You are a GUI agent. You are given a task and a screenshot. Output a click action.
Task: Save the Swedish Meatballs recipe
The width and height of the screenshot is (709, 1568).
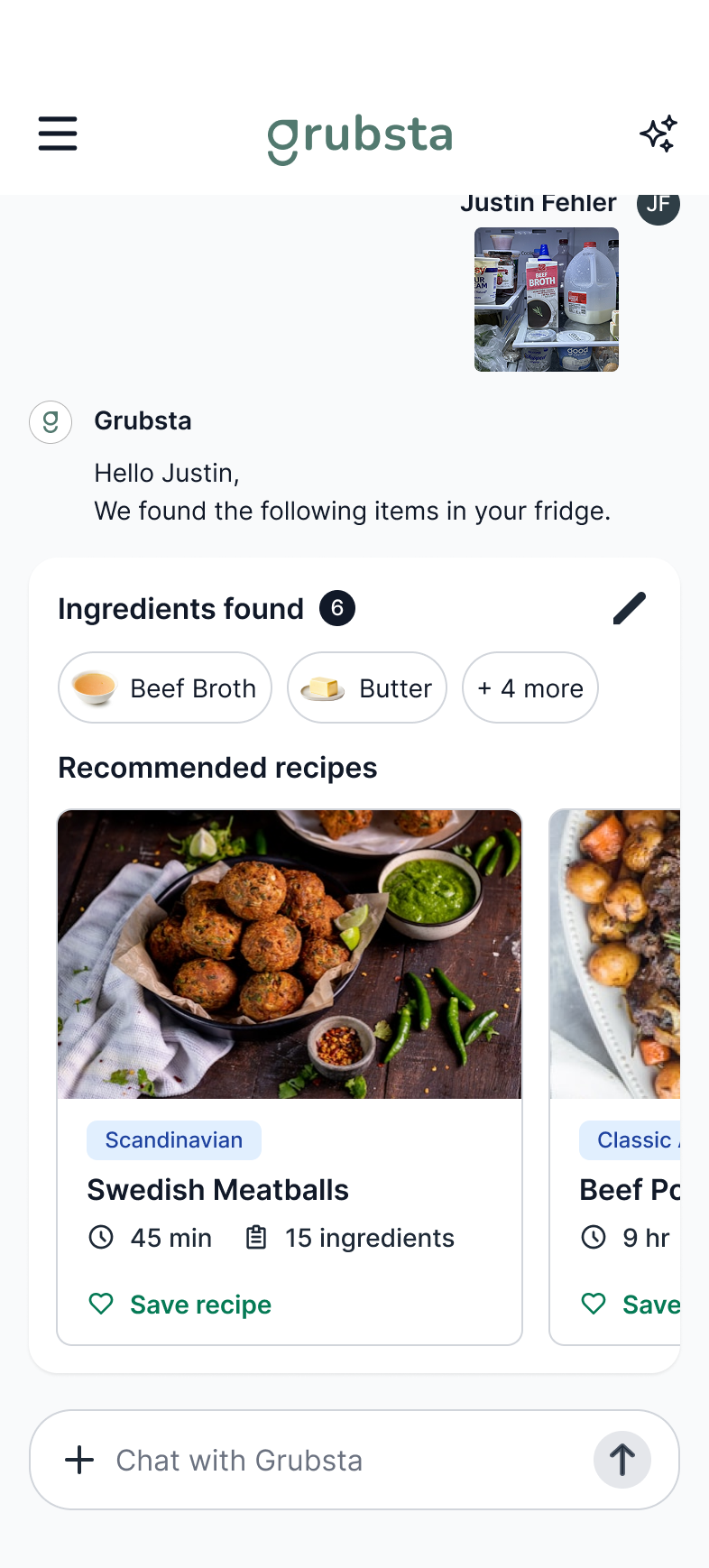pyautogui.click(x=180, y=1305)
